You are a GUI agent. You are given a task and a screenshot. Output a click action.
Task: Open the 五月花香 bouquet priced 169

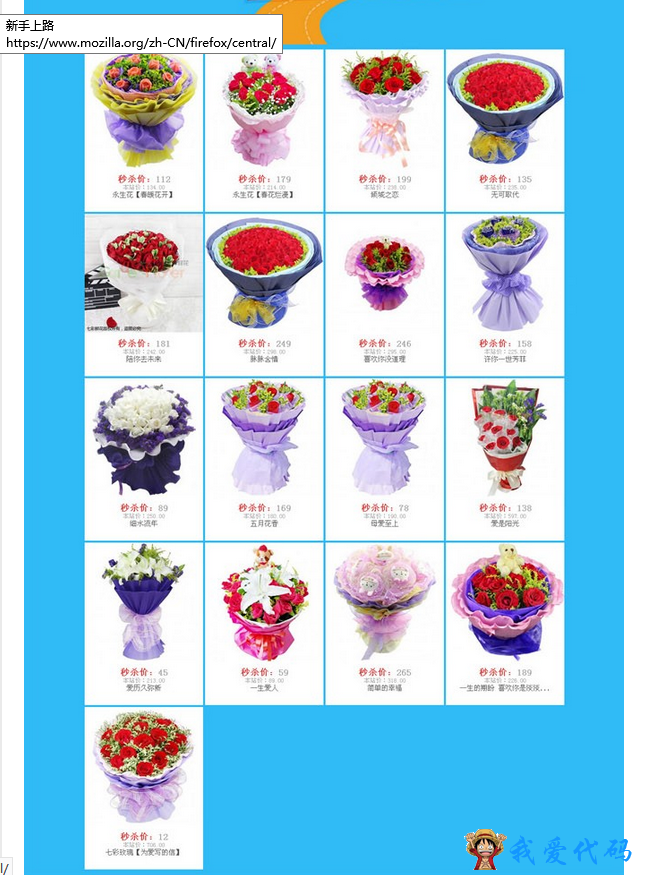(264, 450)
